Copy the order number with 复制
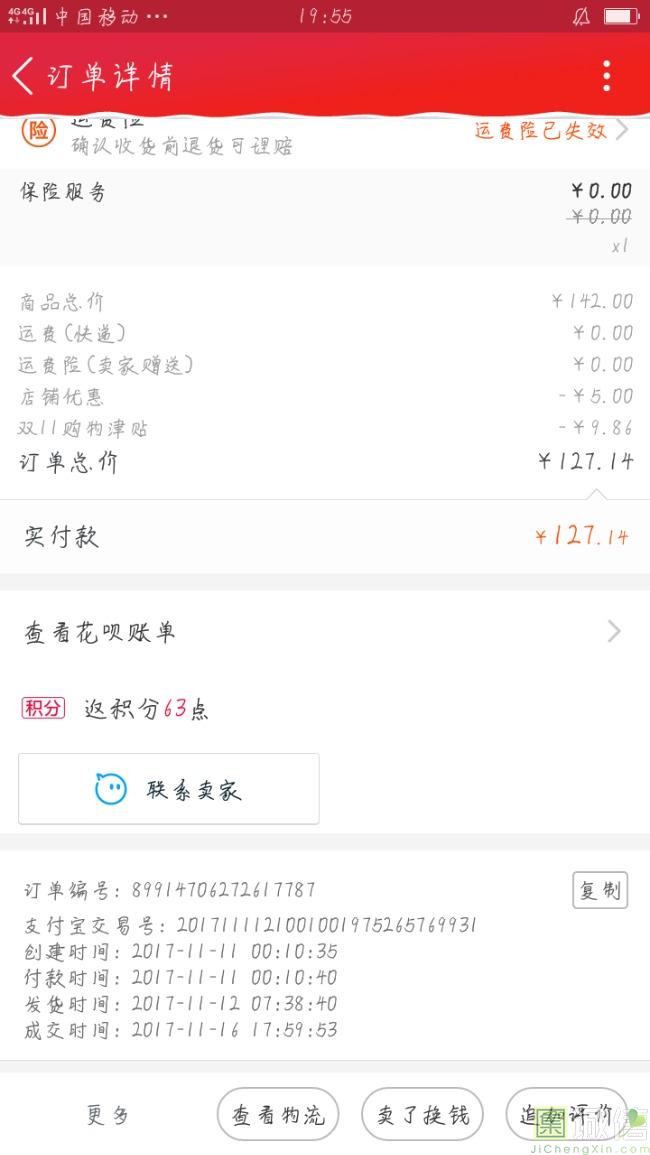The image size is (650, 1155). tap(600, 890)
